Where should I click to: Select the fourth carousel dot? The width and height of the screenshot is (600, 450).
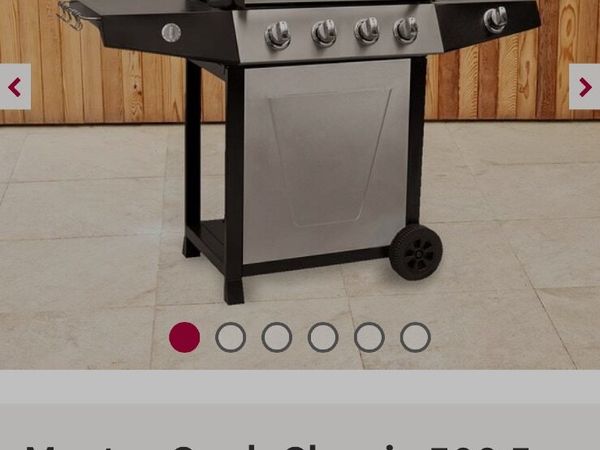323,338
